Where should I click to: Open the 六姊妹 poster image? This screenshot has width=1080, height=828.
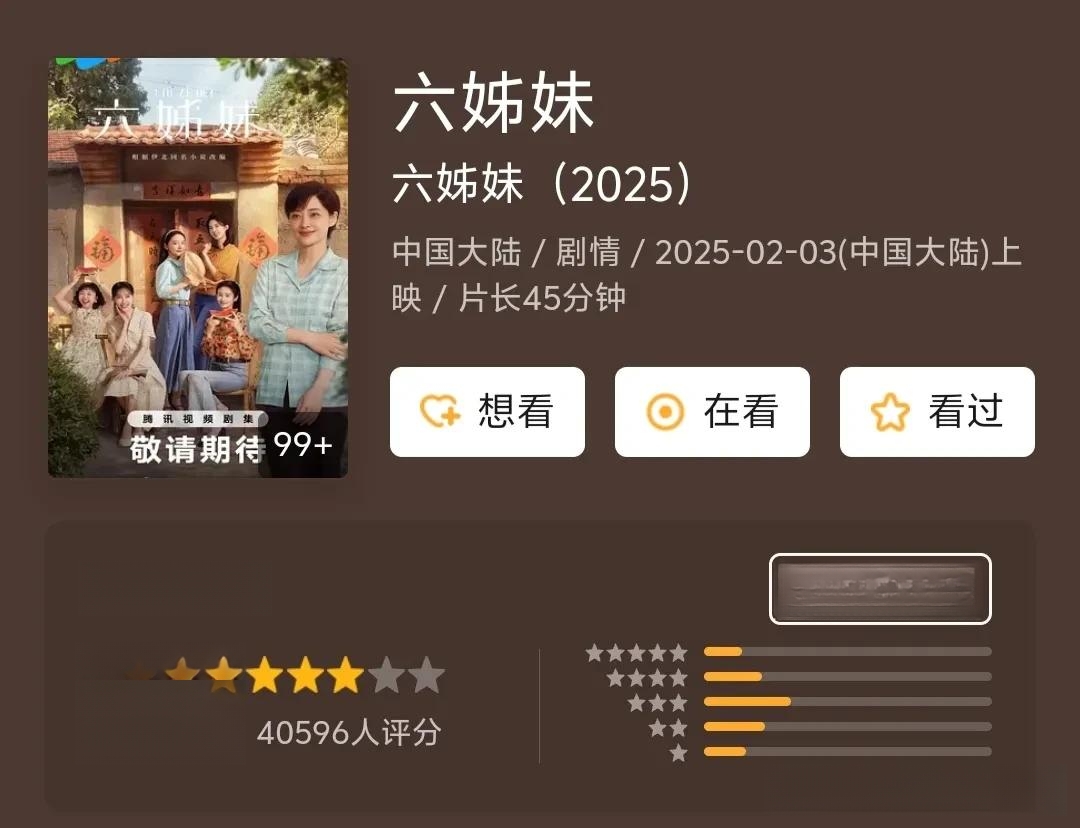(x=198, y=268)
